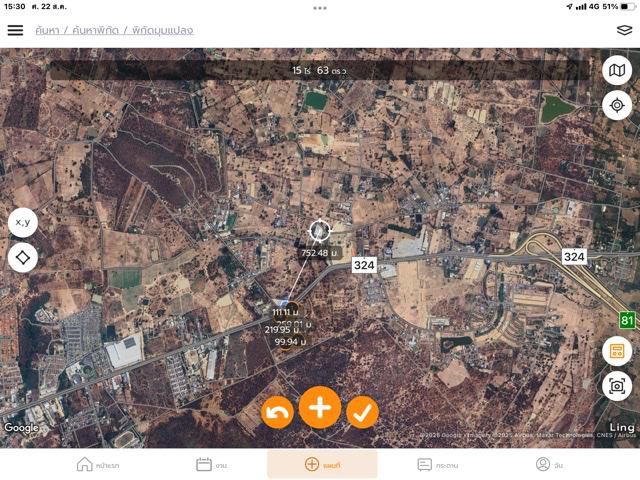The width and height of the screenshot is (640, 480).
Task: Add a new point with the plus button
Action: pos(320,408)
